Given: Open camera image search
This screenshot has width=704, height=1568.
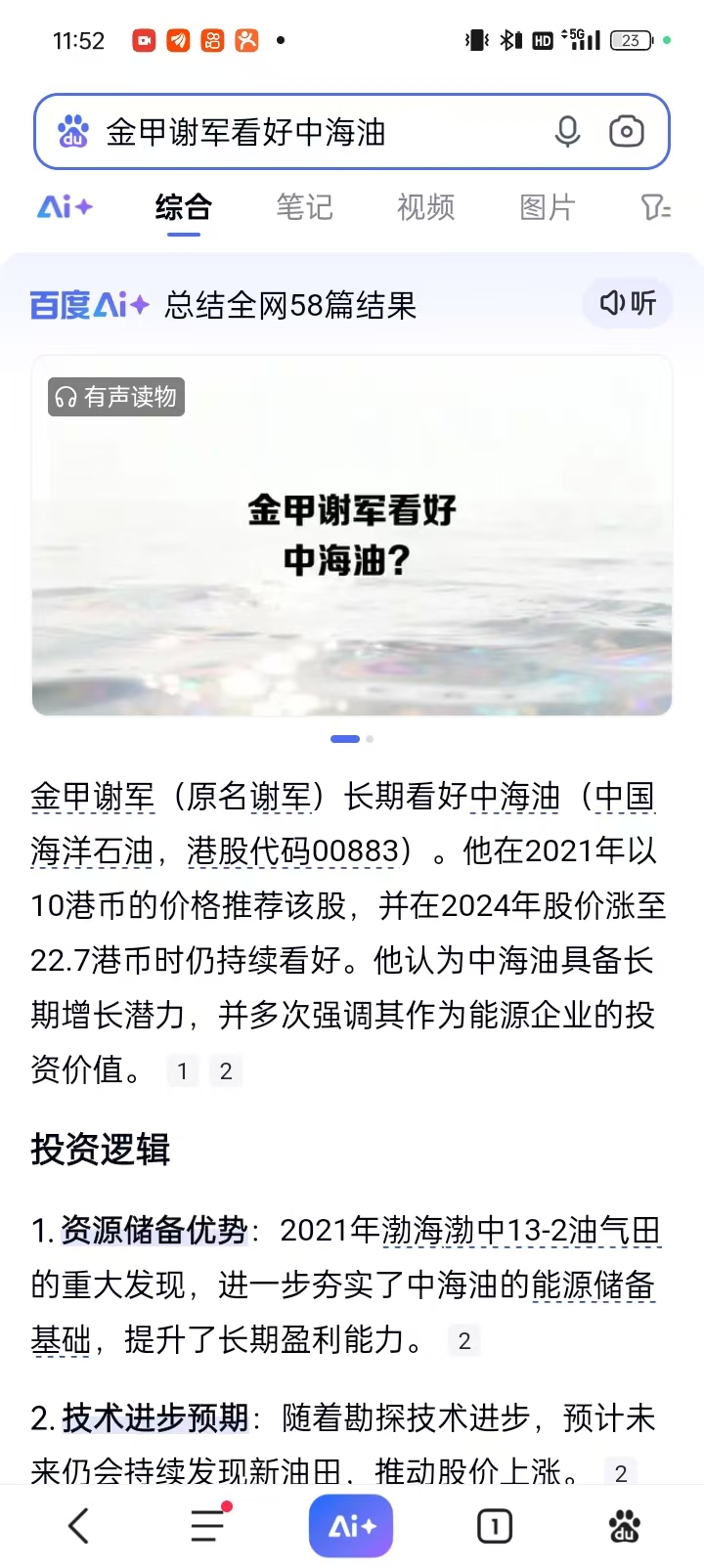Looking at the screenshot, I should tap(626, 132).
